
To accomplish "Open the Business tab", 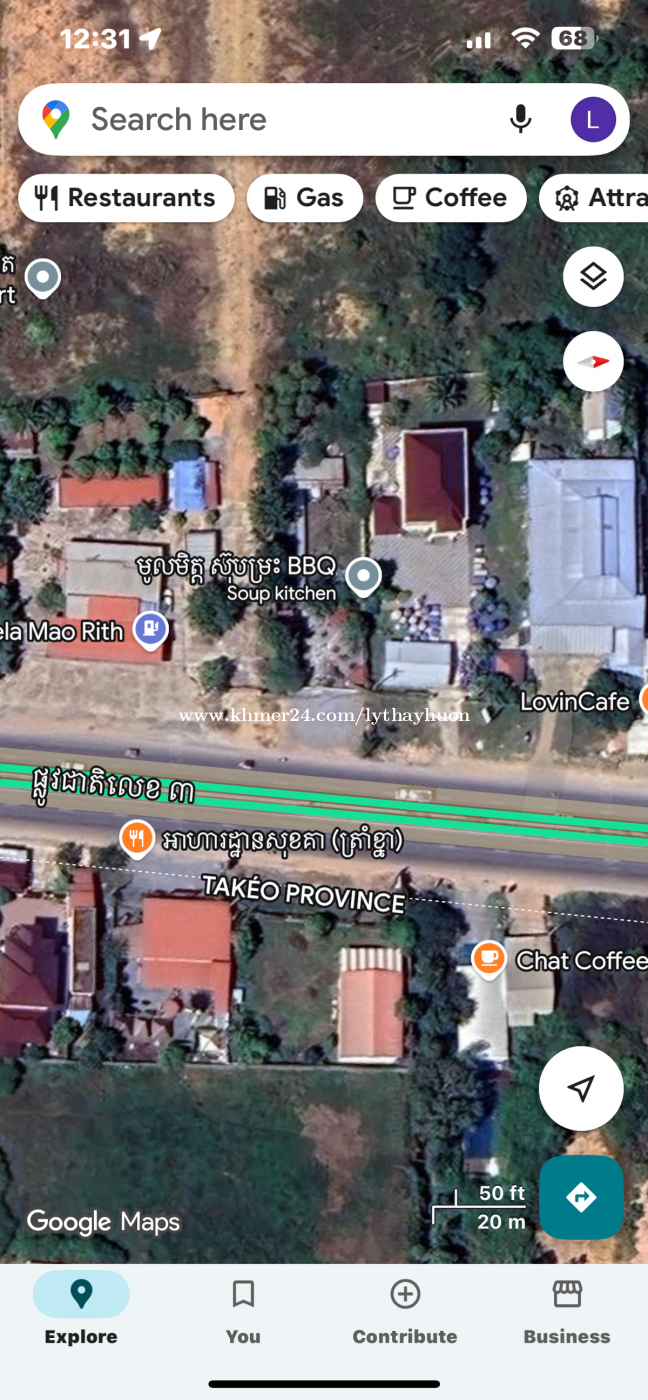I will 567,1312.
